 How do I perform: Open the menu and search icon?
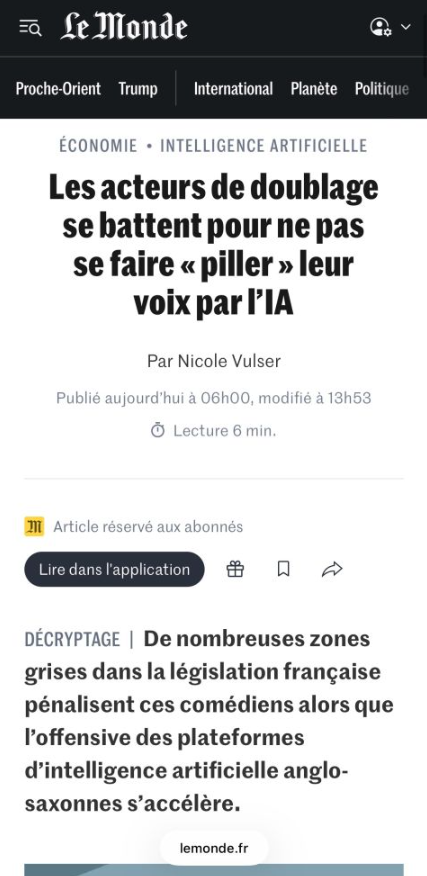coord(30,27)
